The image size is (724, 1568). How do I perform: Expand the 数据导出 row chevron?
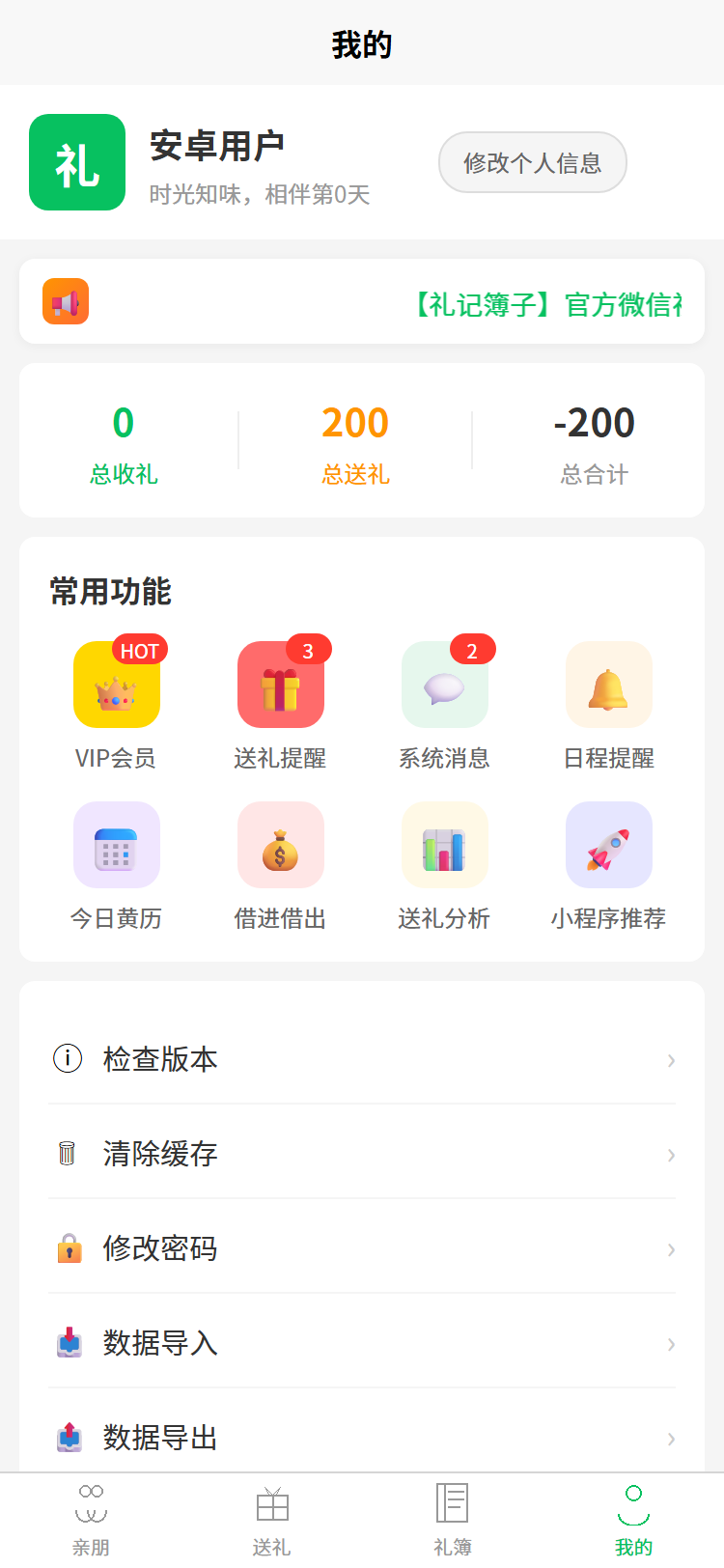point(671,1439)
